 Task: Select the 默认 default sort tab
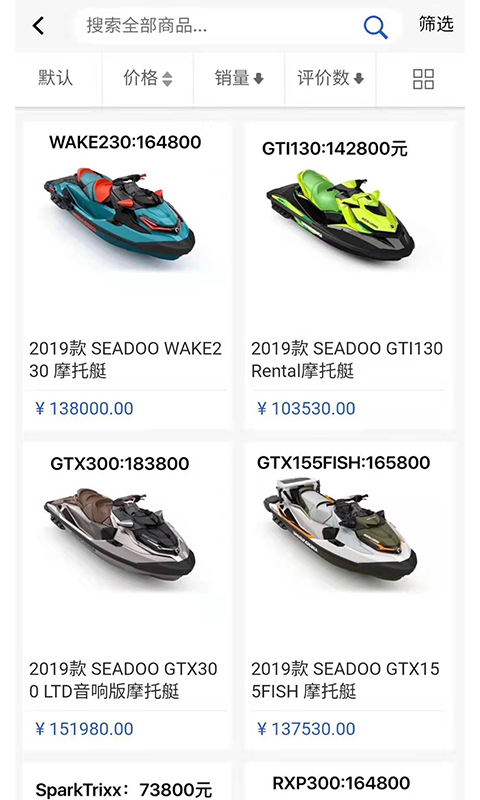(56, 78)
